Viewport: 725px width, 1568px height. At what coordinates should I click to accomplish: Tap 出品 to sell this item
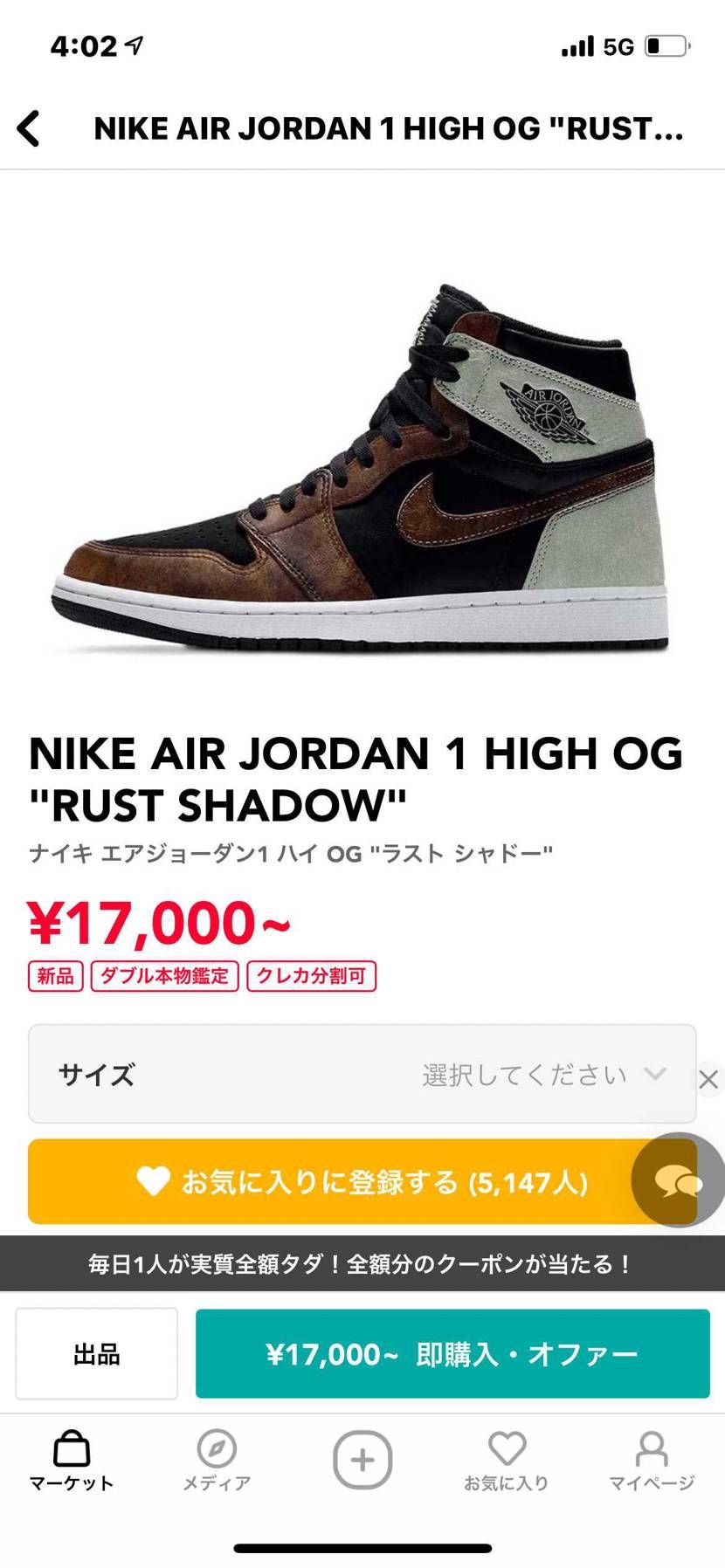97,1354
